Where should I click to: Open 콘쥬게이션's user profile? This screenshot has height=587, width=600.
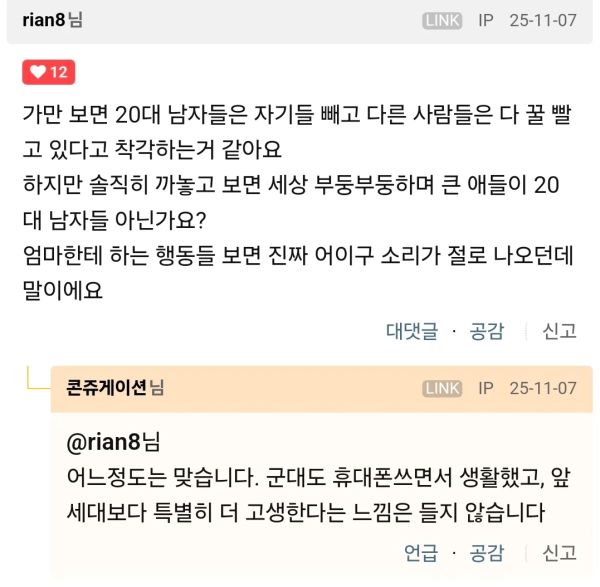point(107,388)
